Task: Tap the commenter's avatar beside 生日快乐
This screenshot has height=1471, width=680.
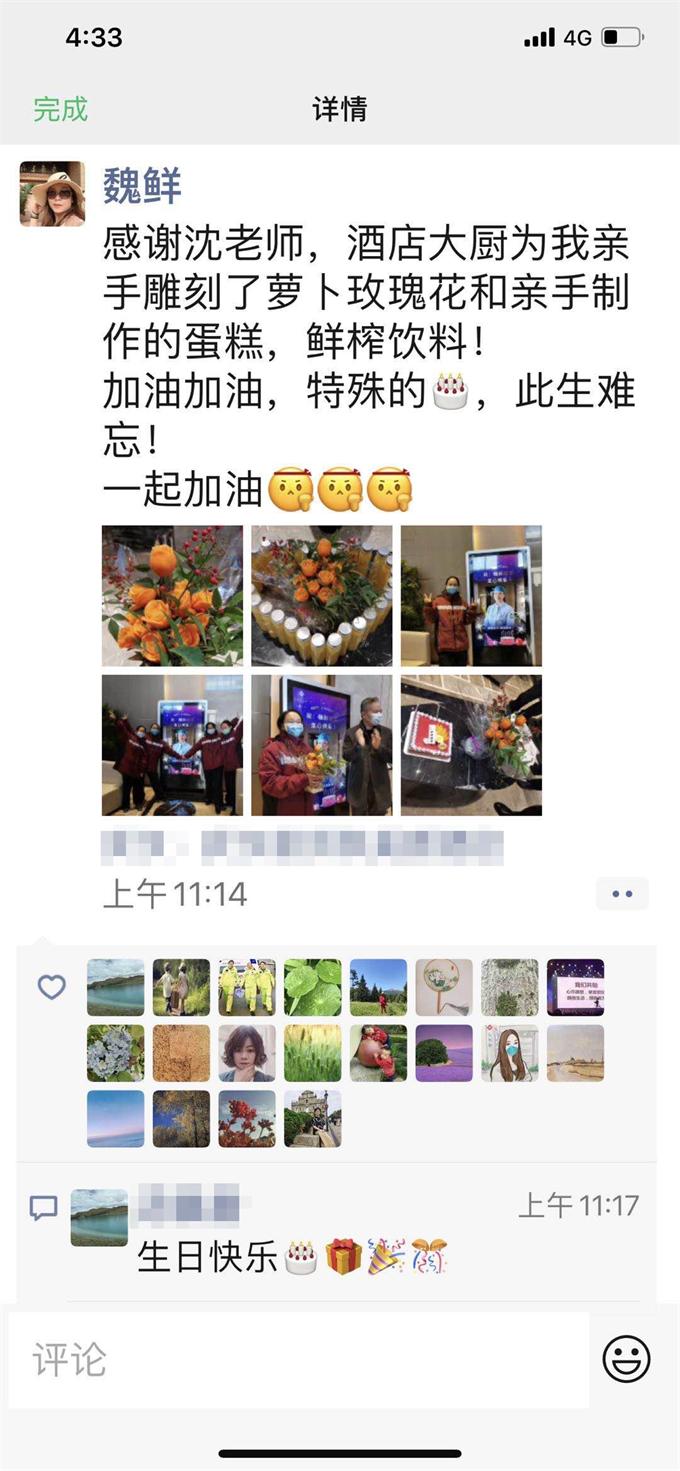Action: 99,1217
